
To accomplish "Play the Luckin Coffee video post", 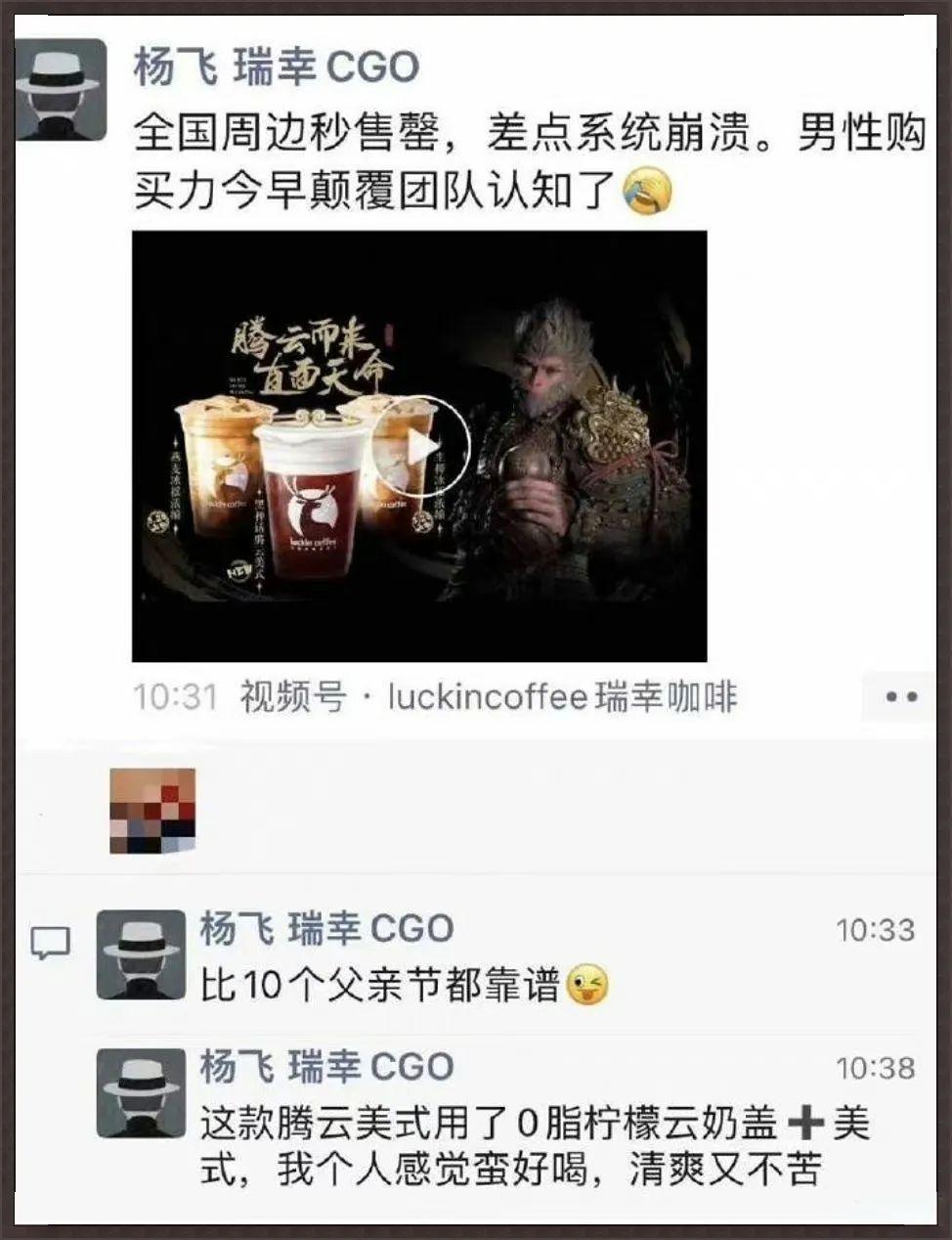I will click(422, 447).
